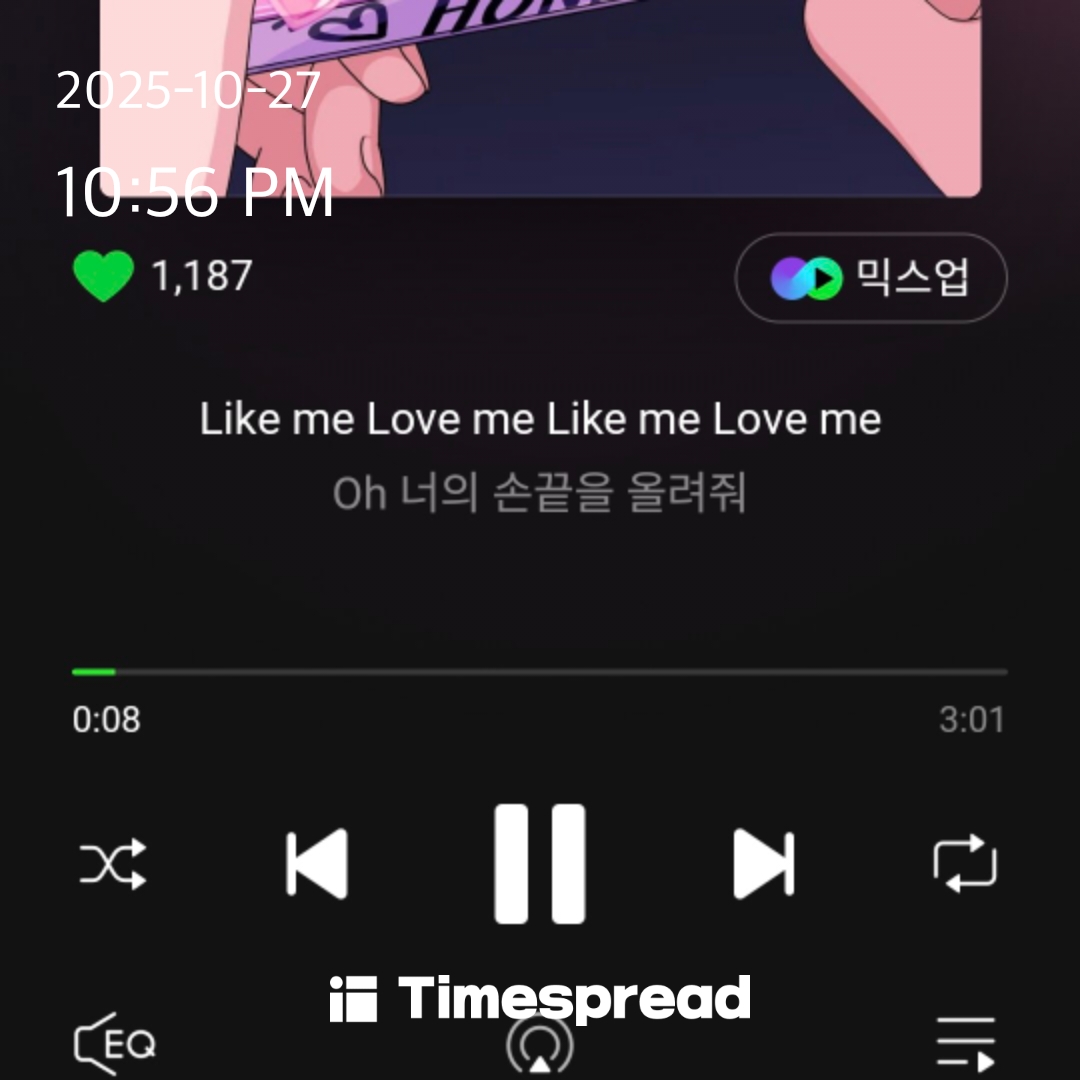The width and height of the screenshot is (1080, 1080).
Task: Pause the current song
Action: coord(540,863)
